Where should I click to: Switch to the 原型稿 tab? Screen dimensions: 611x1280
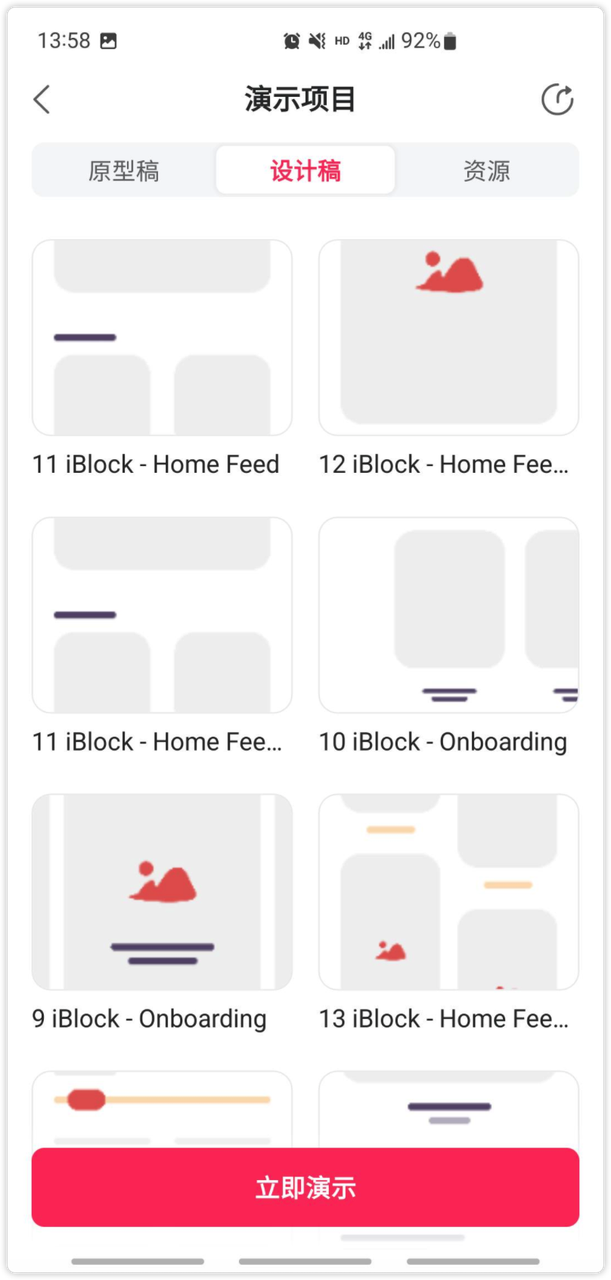tap(124, 171)
